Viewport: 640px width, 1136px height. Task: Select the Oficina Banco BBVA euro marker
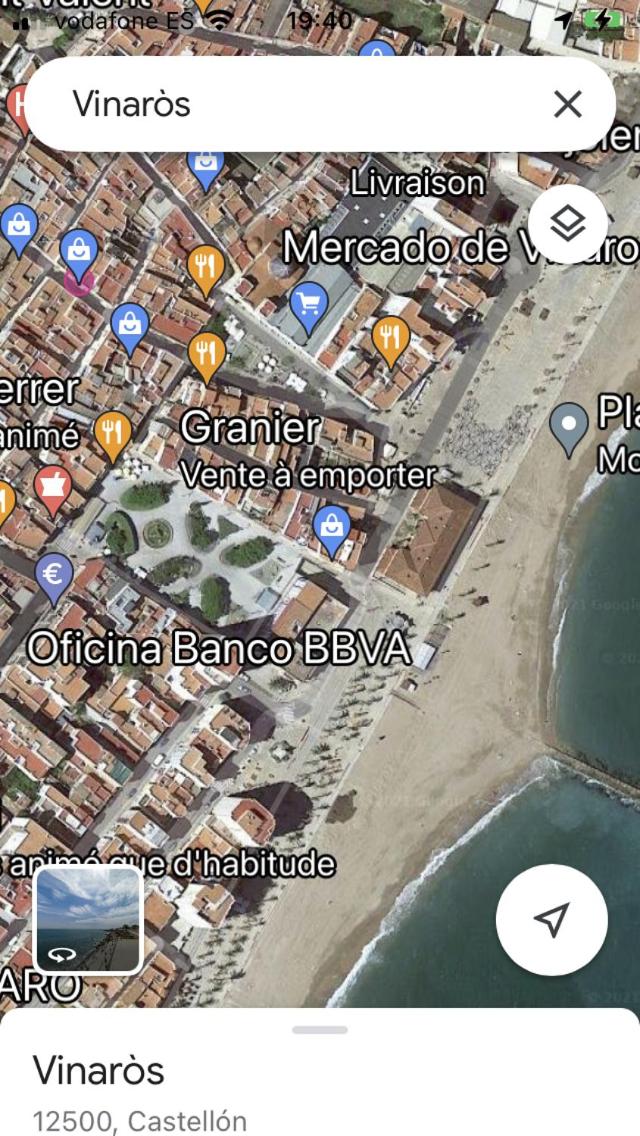(53, 576)
